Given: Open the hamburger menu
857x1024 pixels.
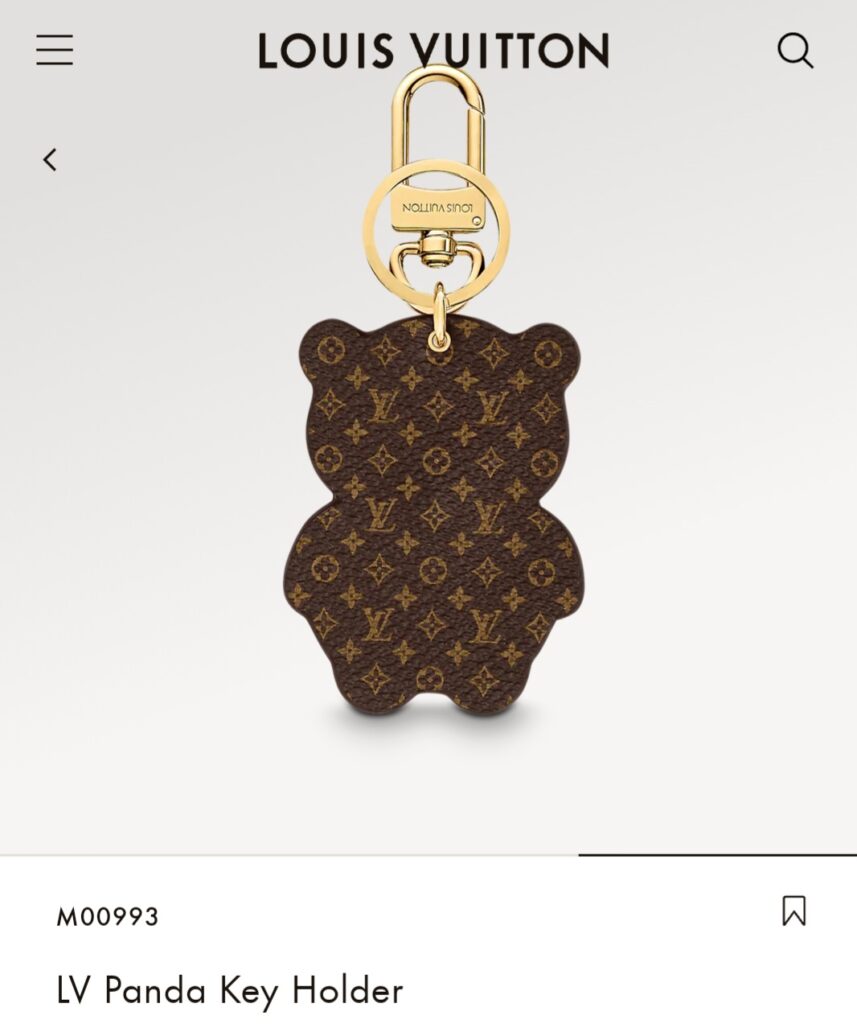Looking at the screenshot, I should [x=55, y=50].
